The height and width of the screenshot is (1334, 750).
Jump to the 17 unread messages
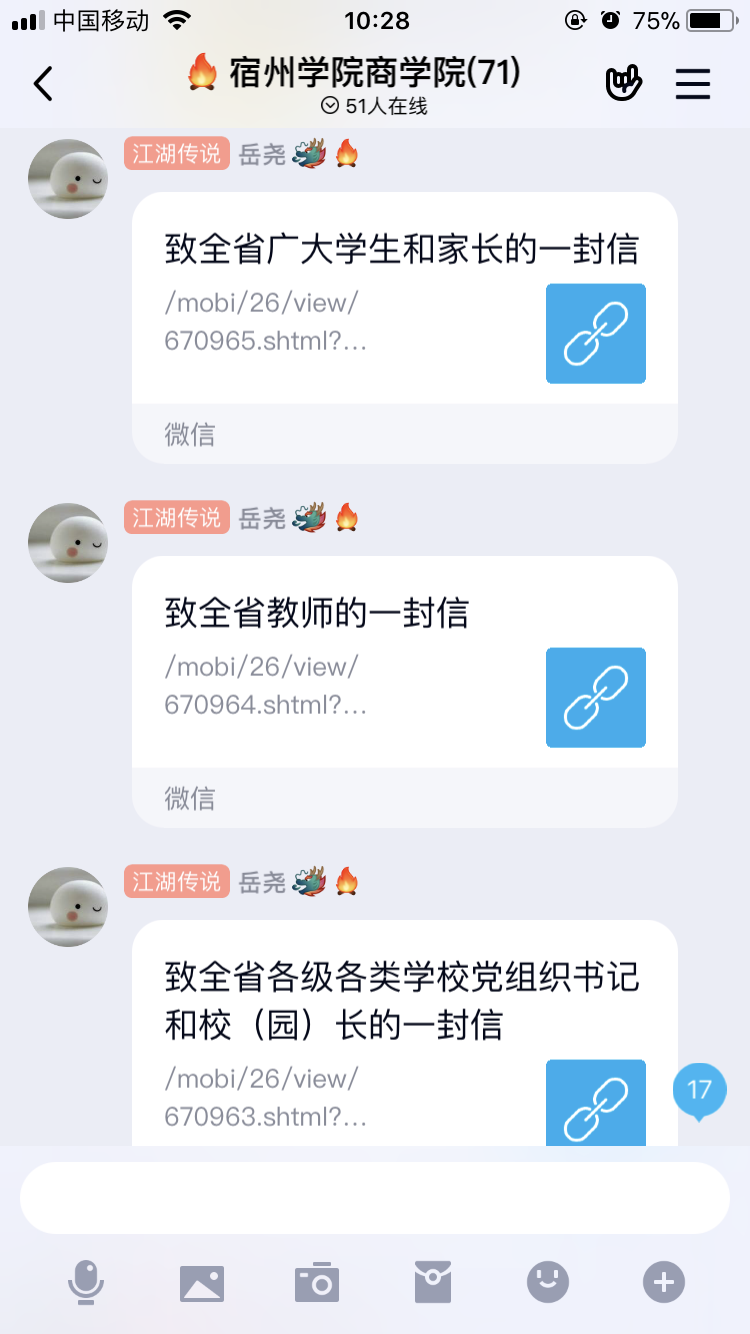click(699, 1090)
